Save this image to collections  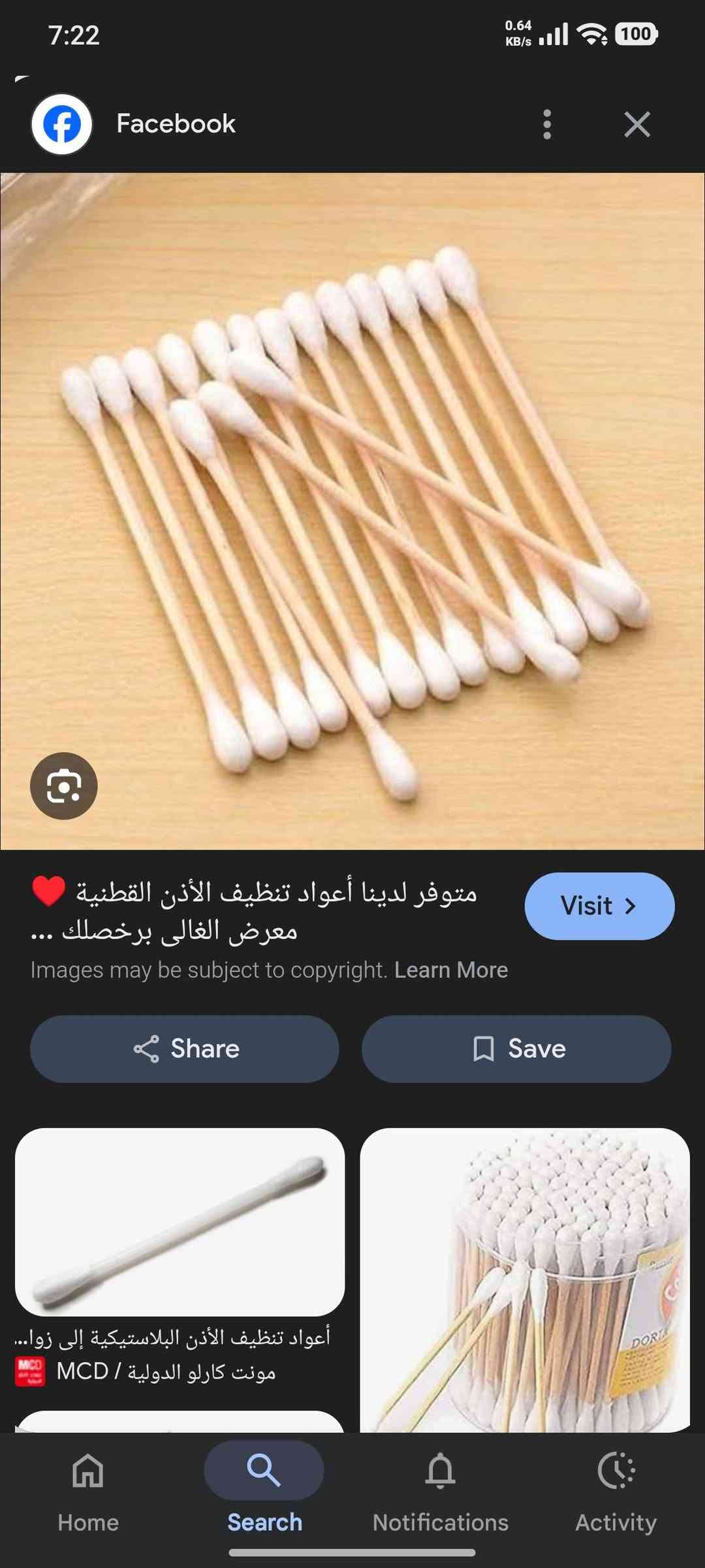(x=516, y=1049)
